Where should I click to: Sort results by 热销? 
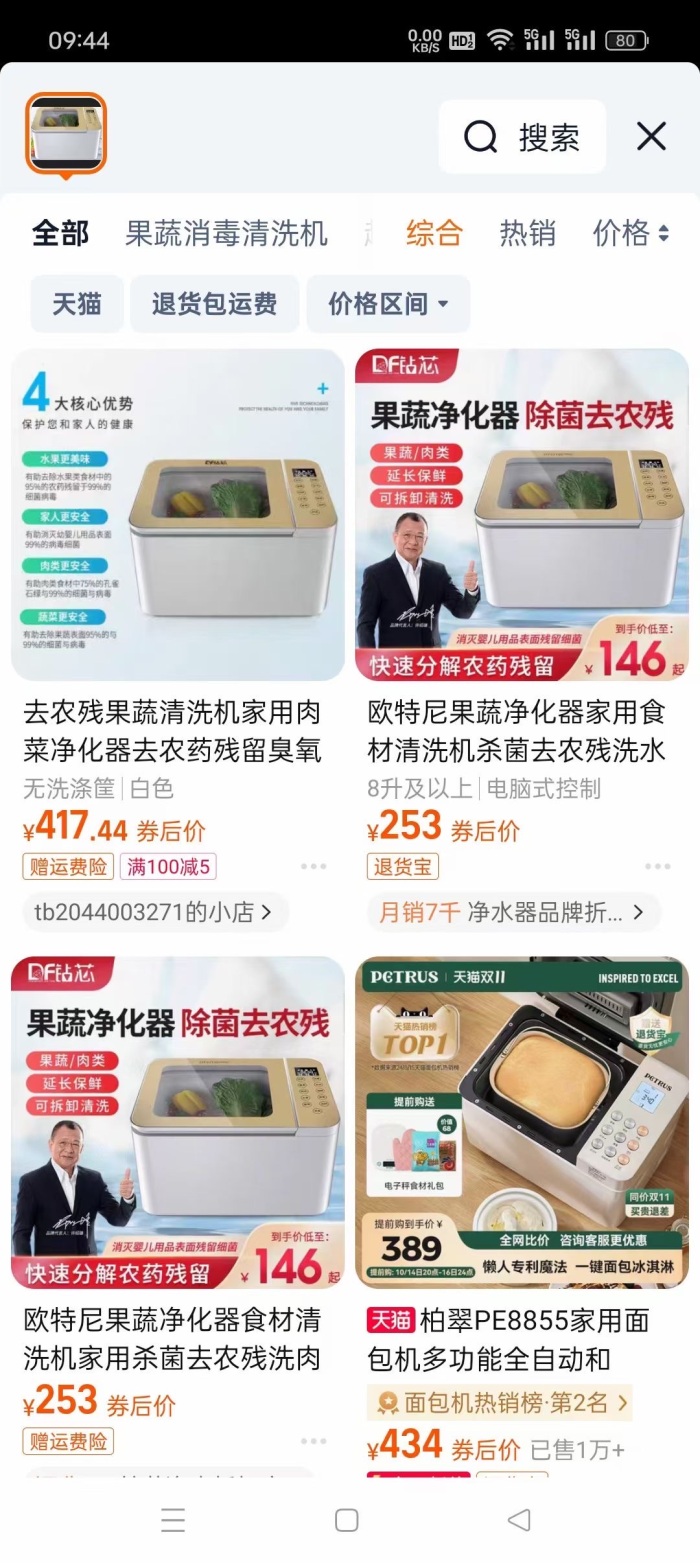527,233
